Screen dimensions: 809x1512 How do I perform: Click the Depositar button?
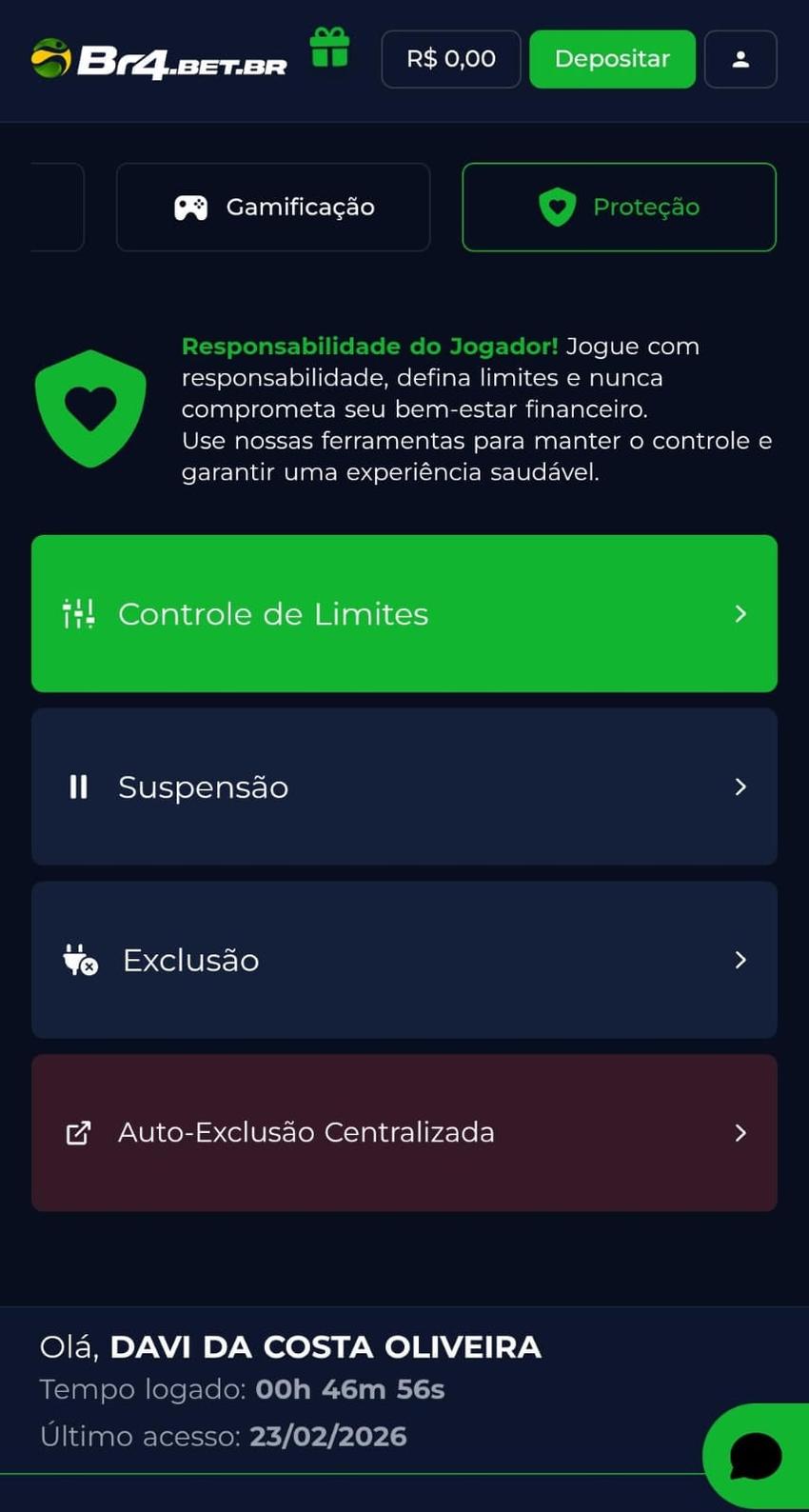coord(612,59)
